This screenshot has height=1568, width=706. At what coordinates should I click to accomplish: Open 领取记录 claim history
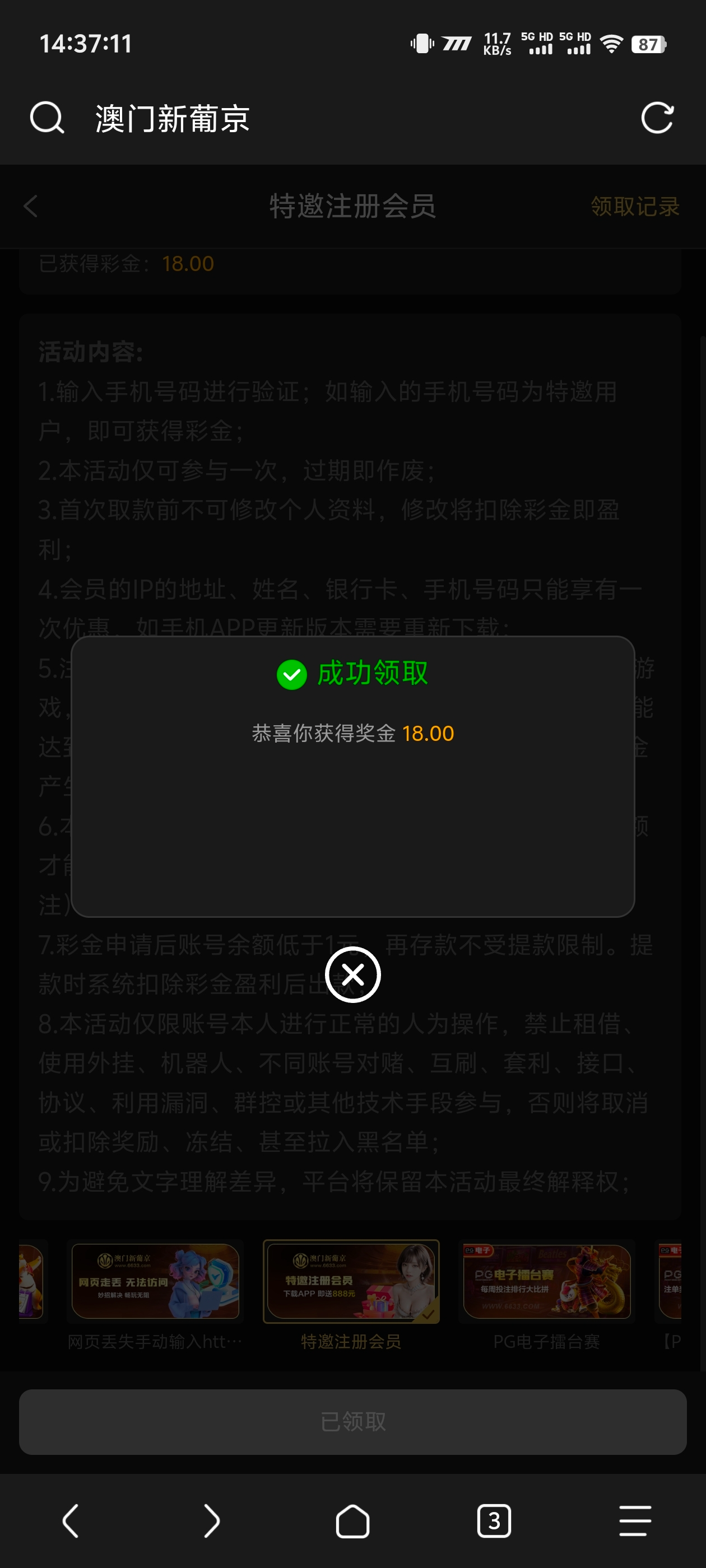coord(634,206)
